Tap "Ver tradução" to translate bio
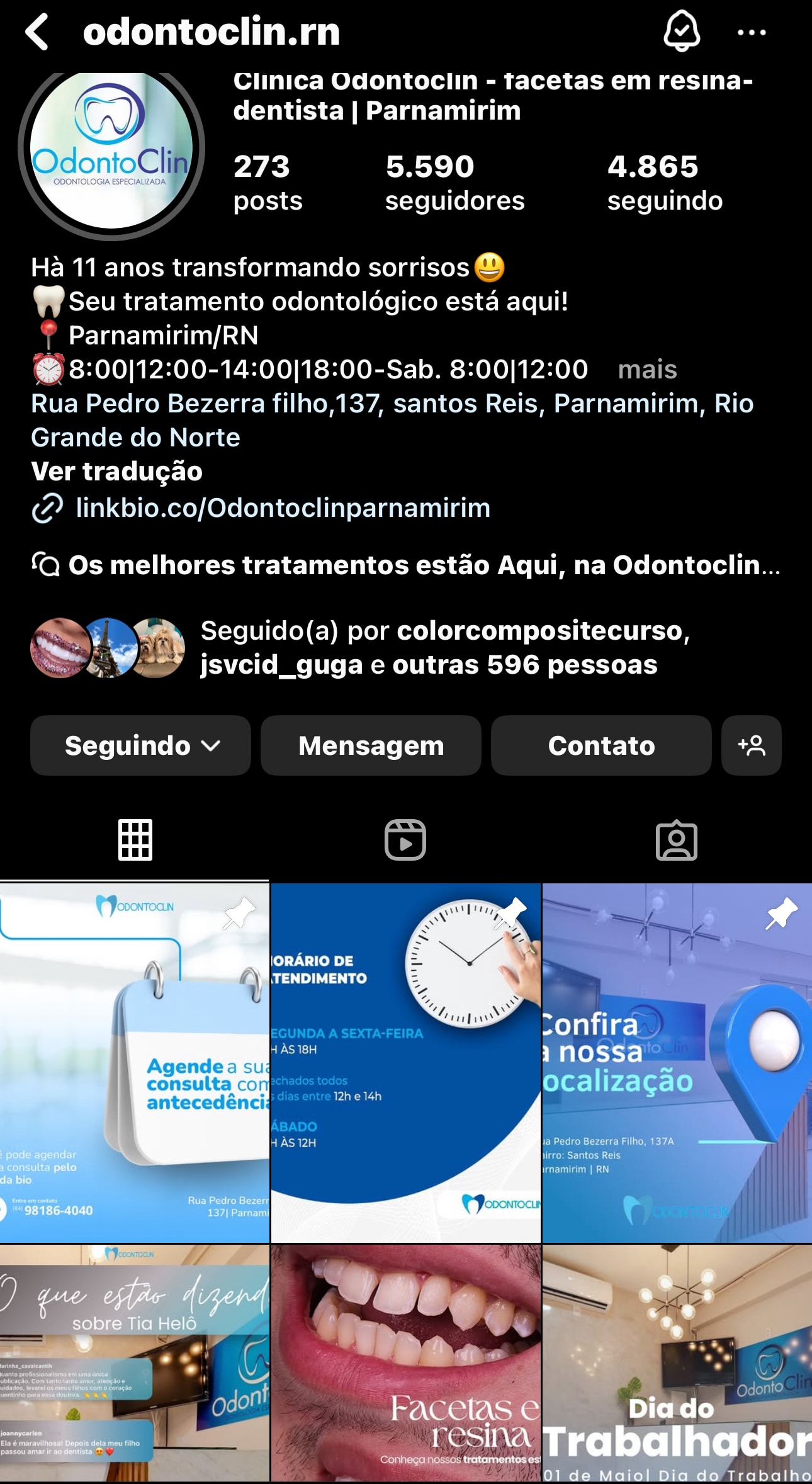812x1484 pixels. click(x=117, y=472)
